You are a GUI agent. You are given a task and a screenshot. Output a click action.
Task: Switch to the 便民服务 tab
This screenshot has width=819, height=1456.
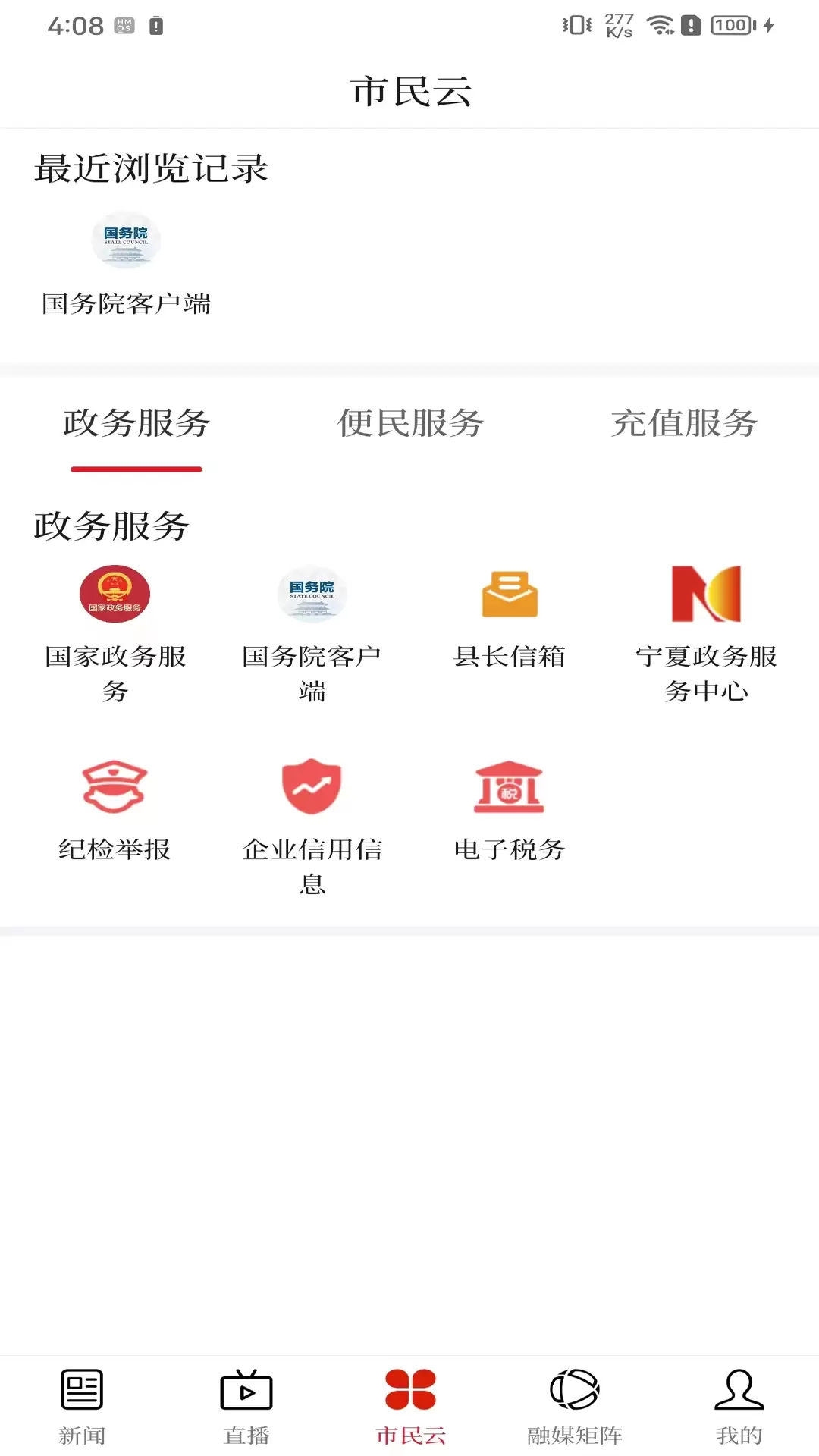(410, 423)
